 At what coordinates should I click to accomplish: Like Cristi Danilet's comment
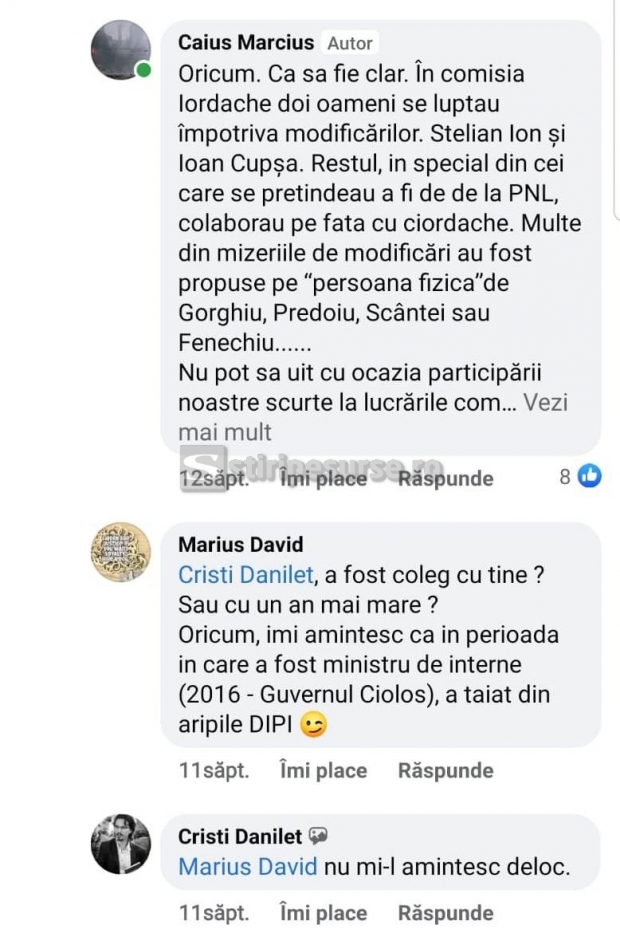point(323,913)
